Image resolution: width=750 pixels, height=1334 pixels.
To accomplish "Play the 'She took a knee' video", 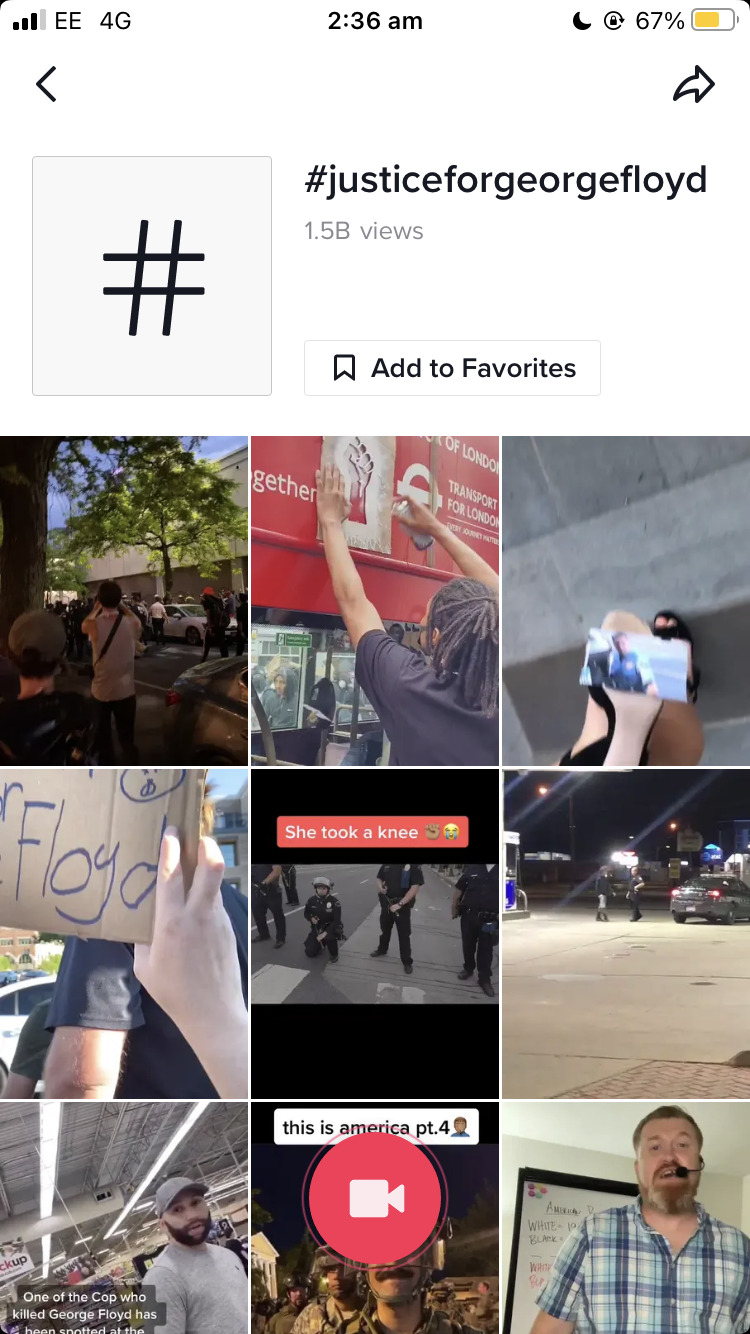I will [x=375, y=933].
